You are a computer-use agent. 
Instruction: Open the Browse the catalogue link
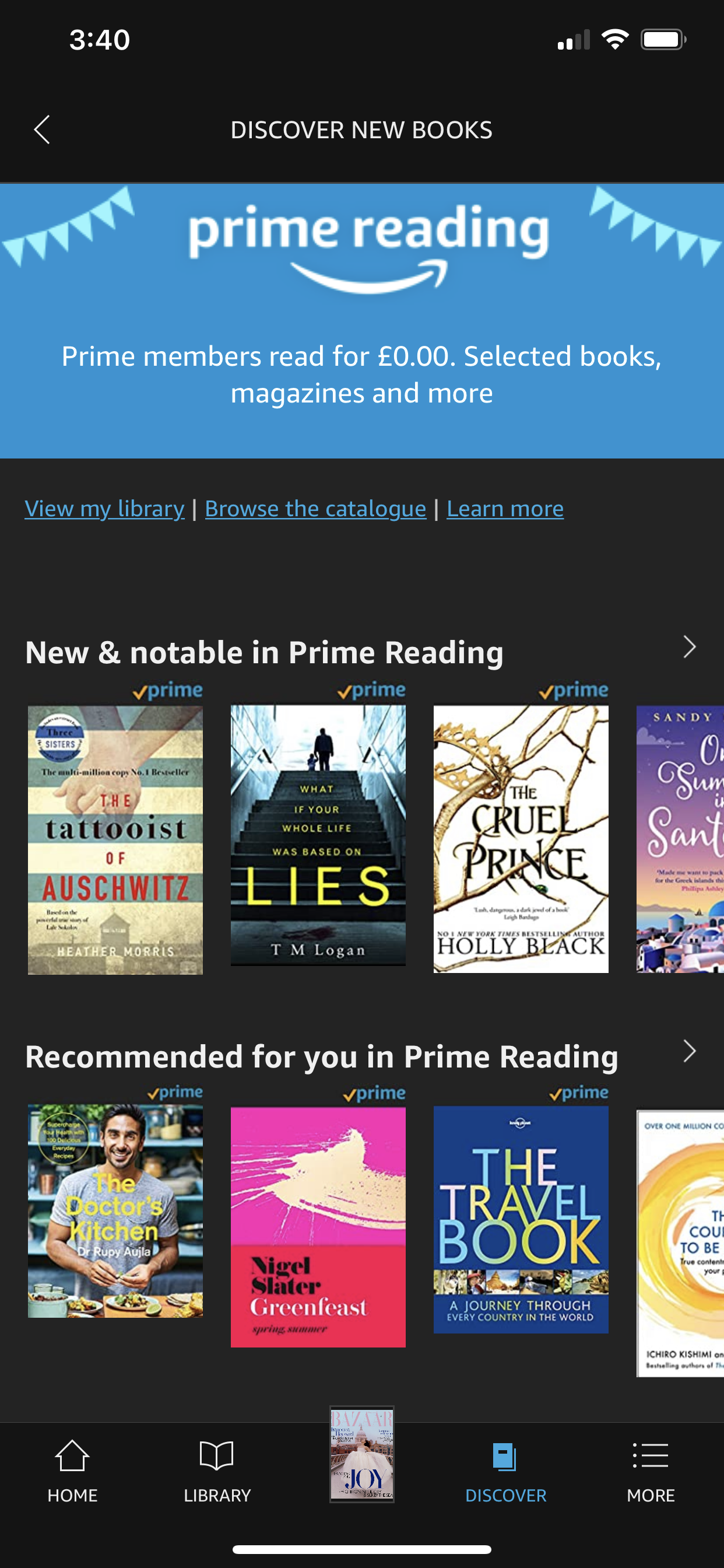315,508
